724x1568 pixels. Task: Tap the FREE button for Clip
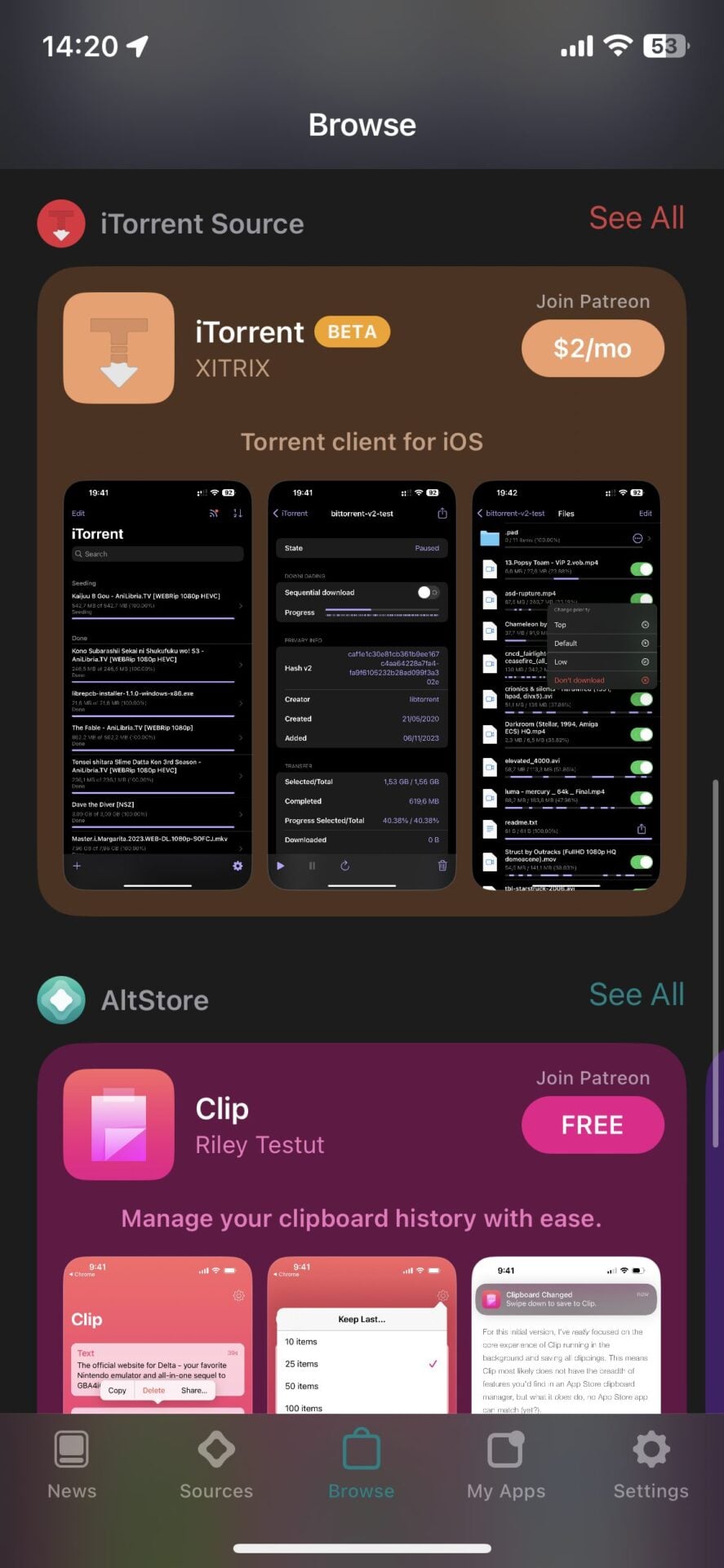[592, 1125]
